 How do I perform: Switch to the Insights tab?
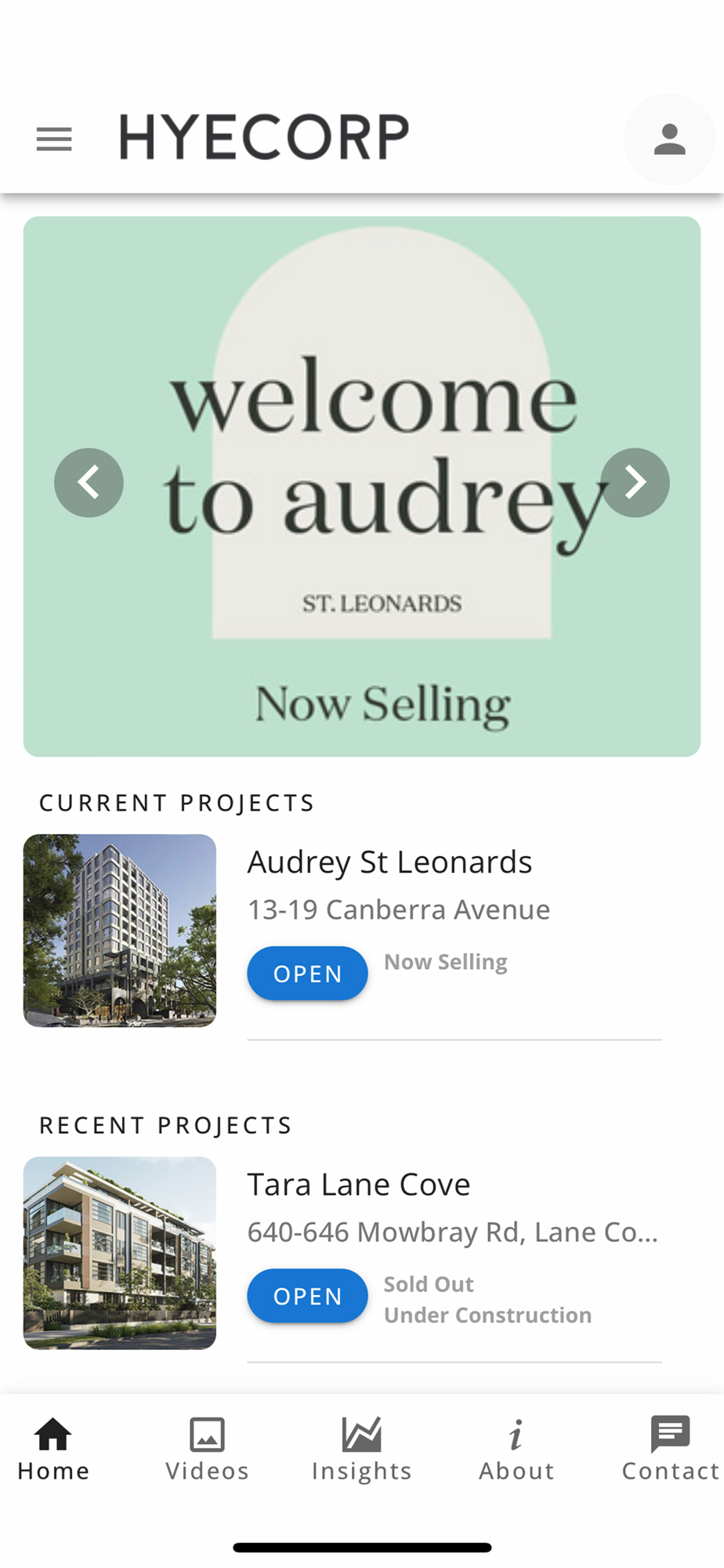361,1450
